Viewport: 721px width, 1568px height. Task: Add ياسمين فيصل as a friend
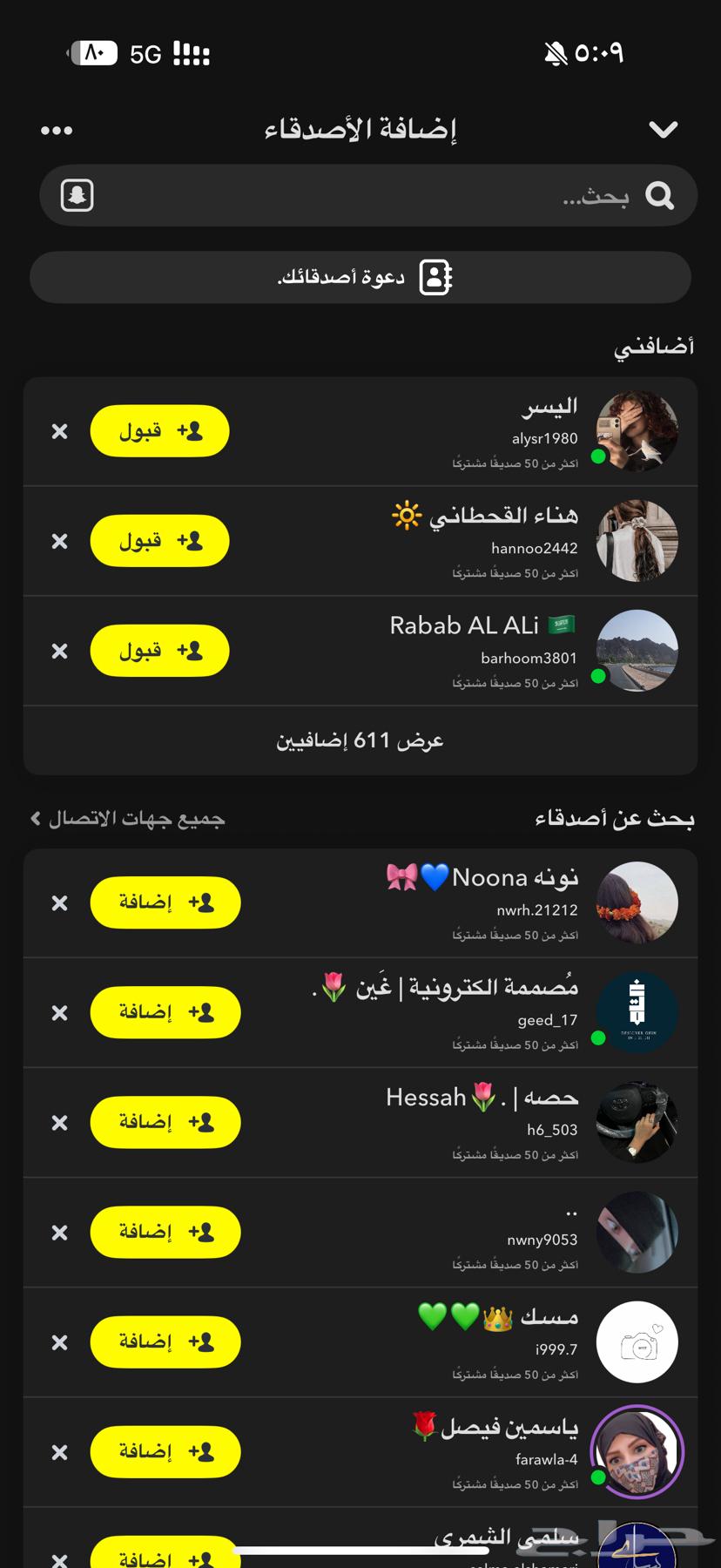point(165,1451)
